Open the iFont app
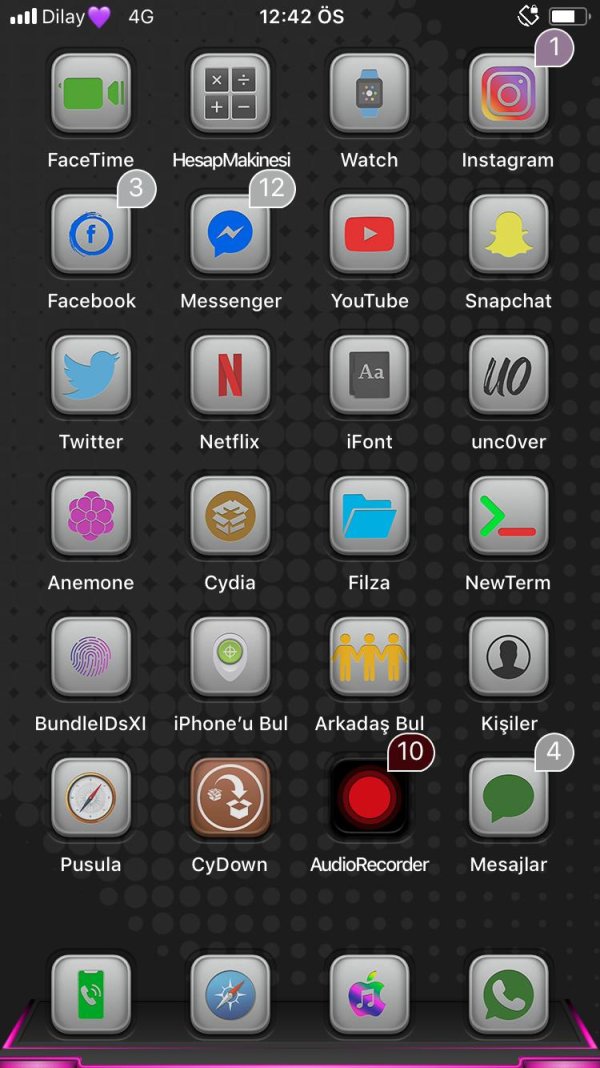The height and width of the screenshot is (1068, 600). pos(369,376)
